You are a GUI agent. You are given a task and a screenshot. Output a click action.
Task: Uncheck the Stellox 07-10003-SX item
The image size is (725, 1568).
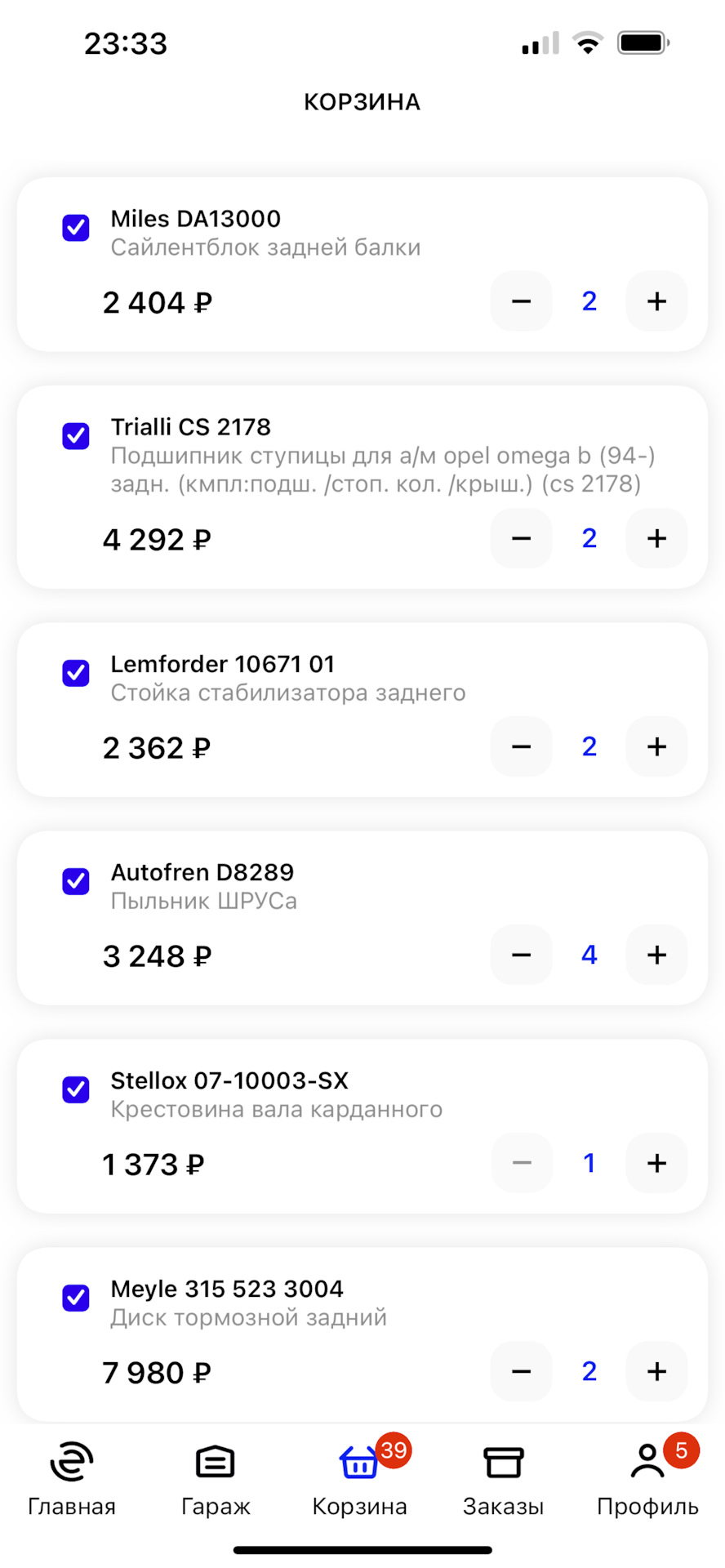76,1089
